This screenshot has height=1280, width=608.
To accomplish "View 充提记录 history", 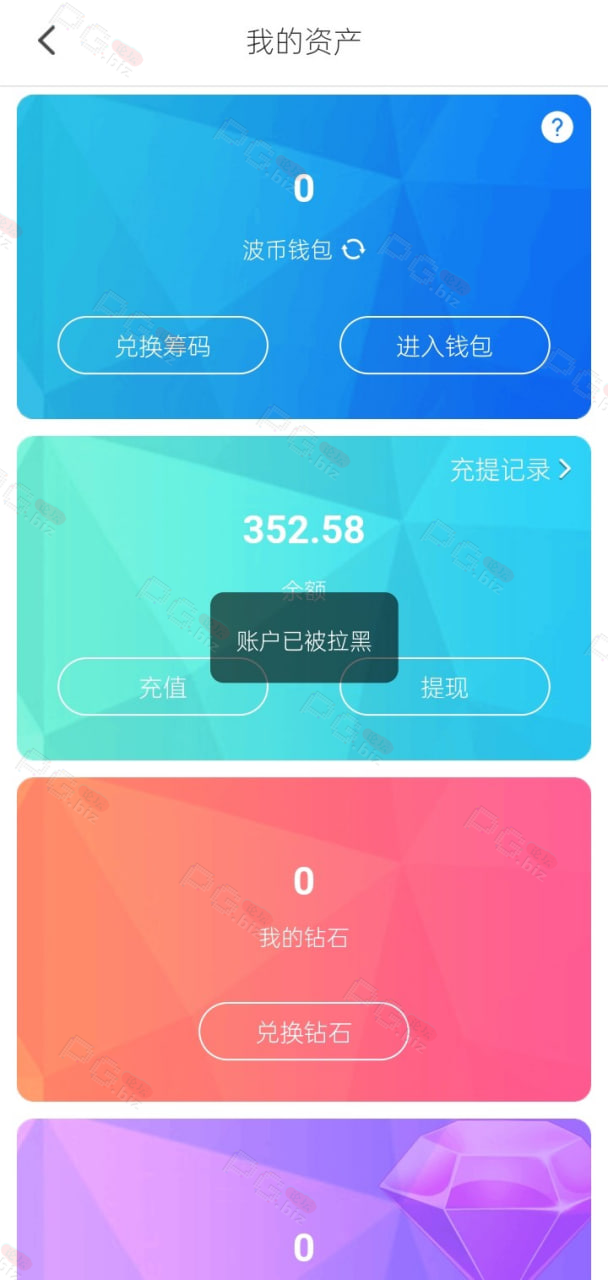I will click(x=510, y=469).
